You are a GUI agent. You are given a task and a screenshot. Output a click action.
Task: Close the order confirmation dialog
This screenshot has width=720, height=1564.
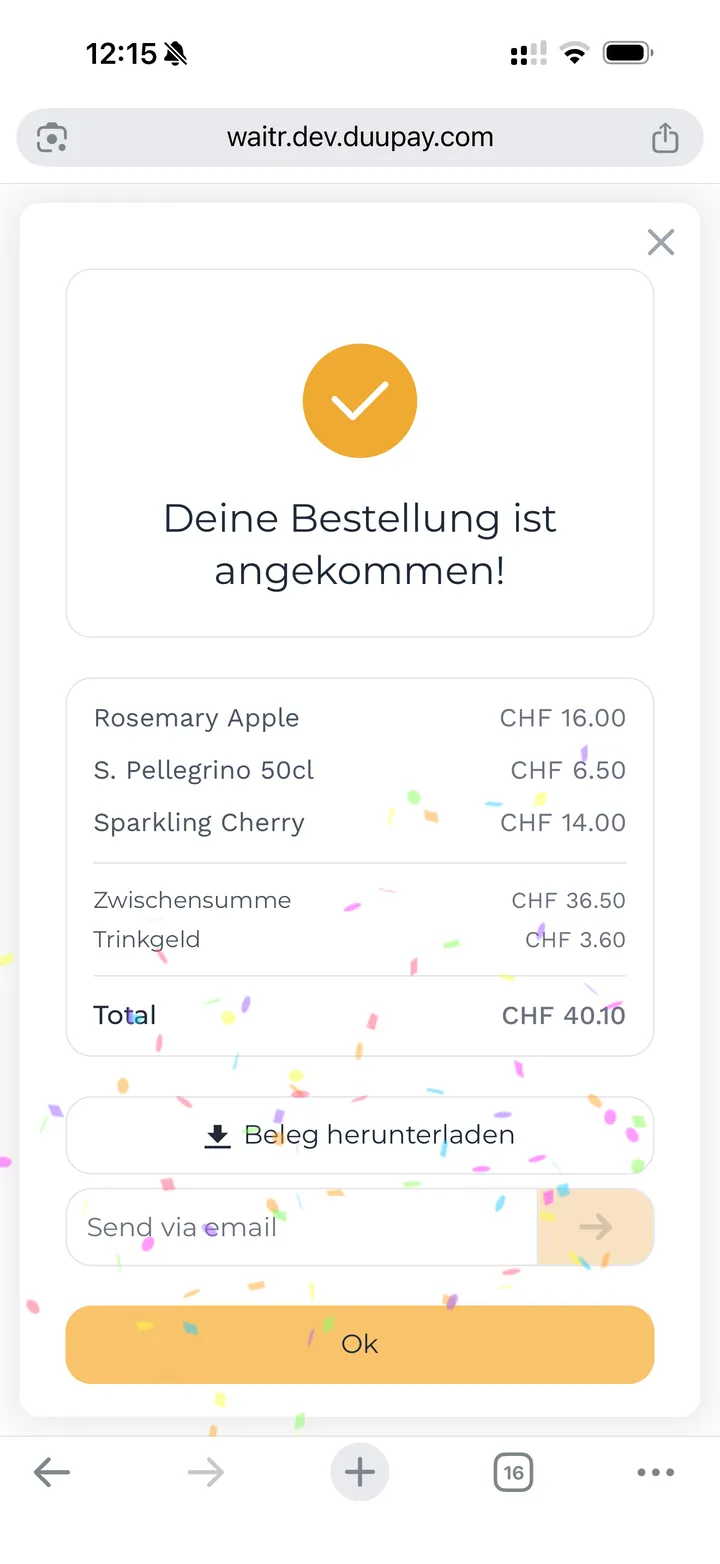pyautogui.click(x=661, y=242)
